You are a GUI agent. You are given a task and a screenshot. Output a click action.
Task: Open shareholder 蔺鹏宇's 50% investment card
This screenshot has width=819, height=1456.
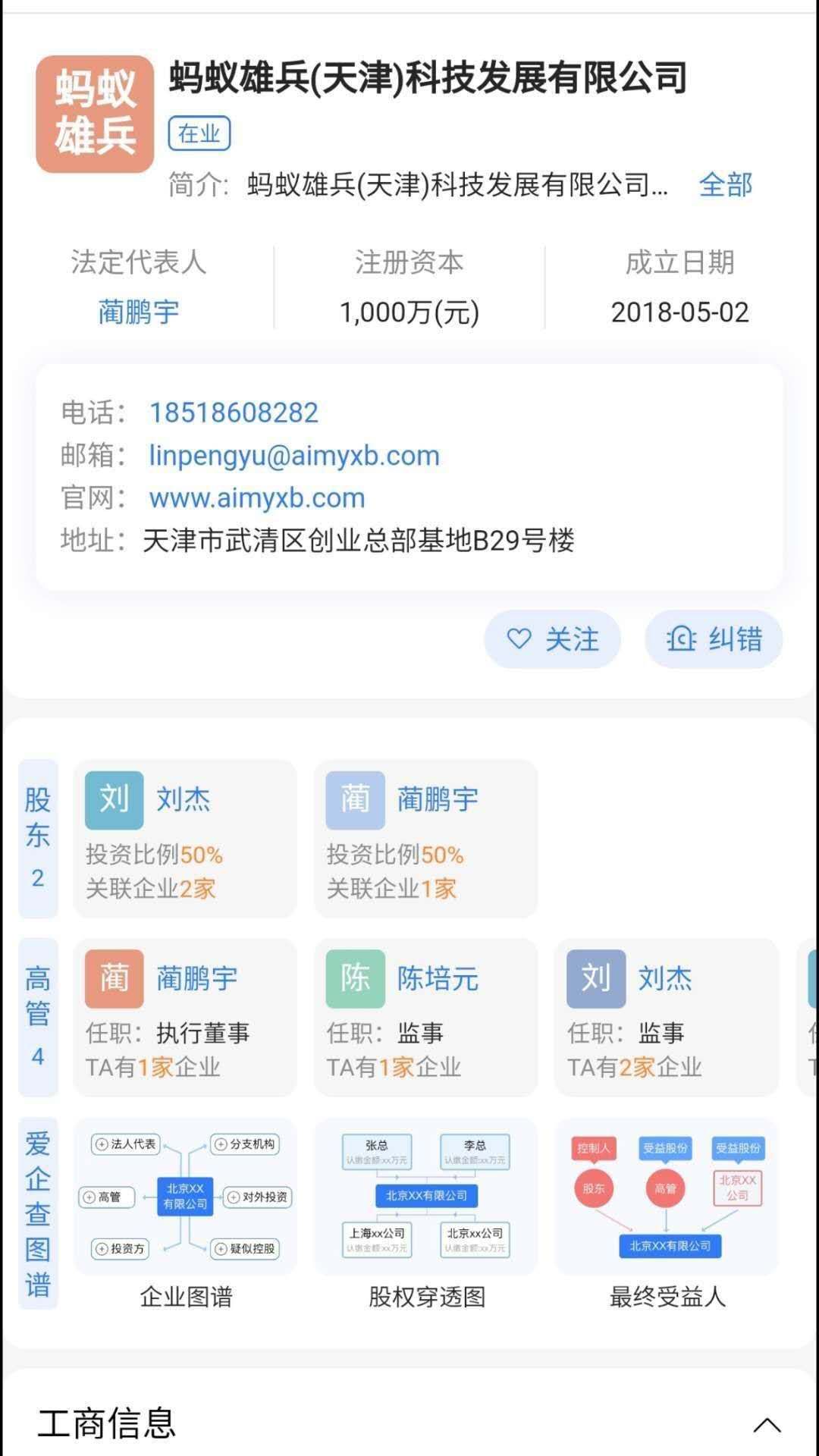[425, 839]
